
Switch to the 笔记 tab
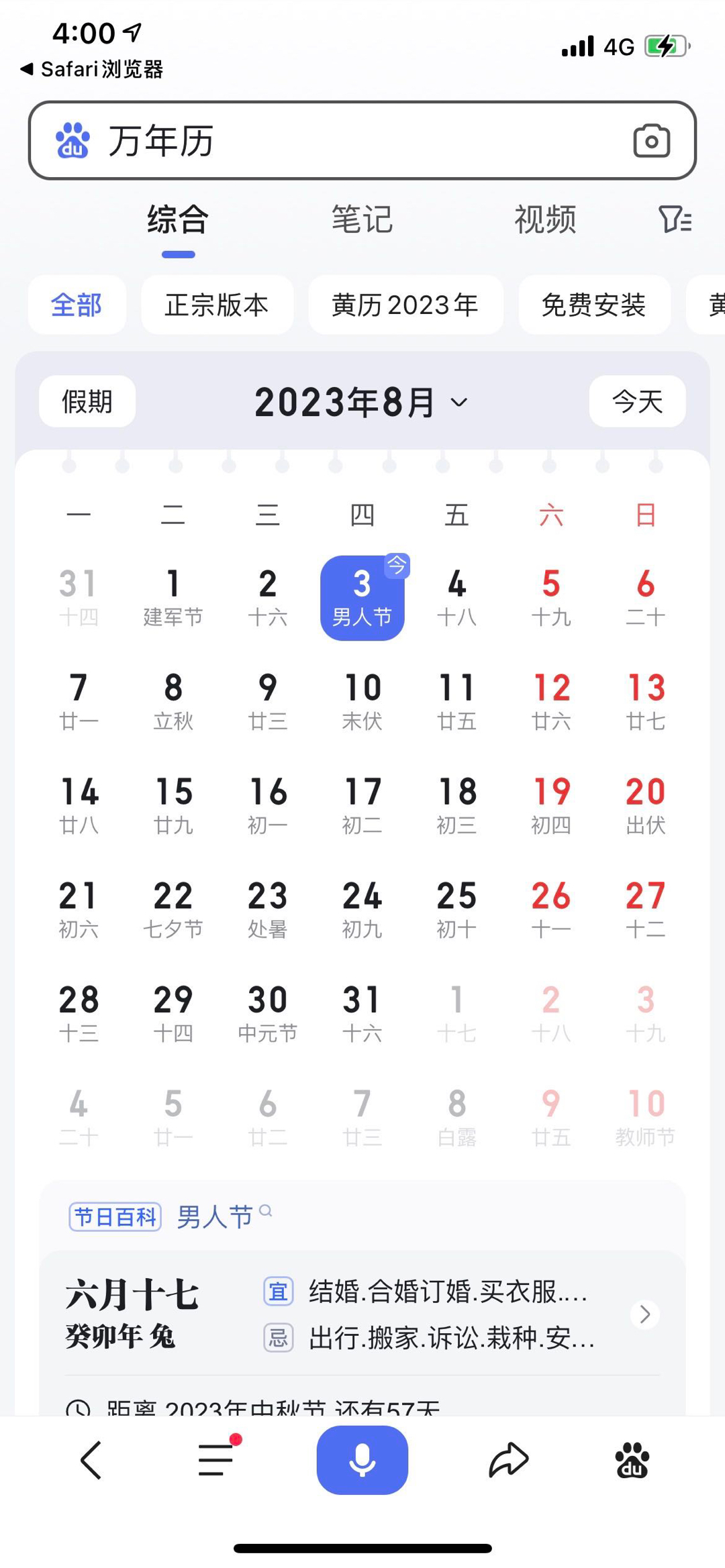pos(362,219)
